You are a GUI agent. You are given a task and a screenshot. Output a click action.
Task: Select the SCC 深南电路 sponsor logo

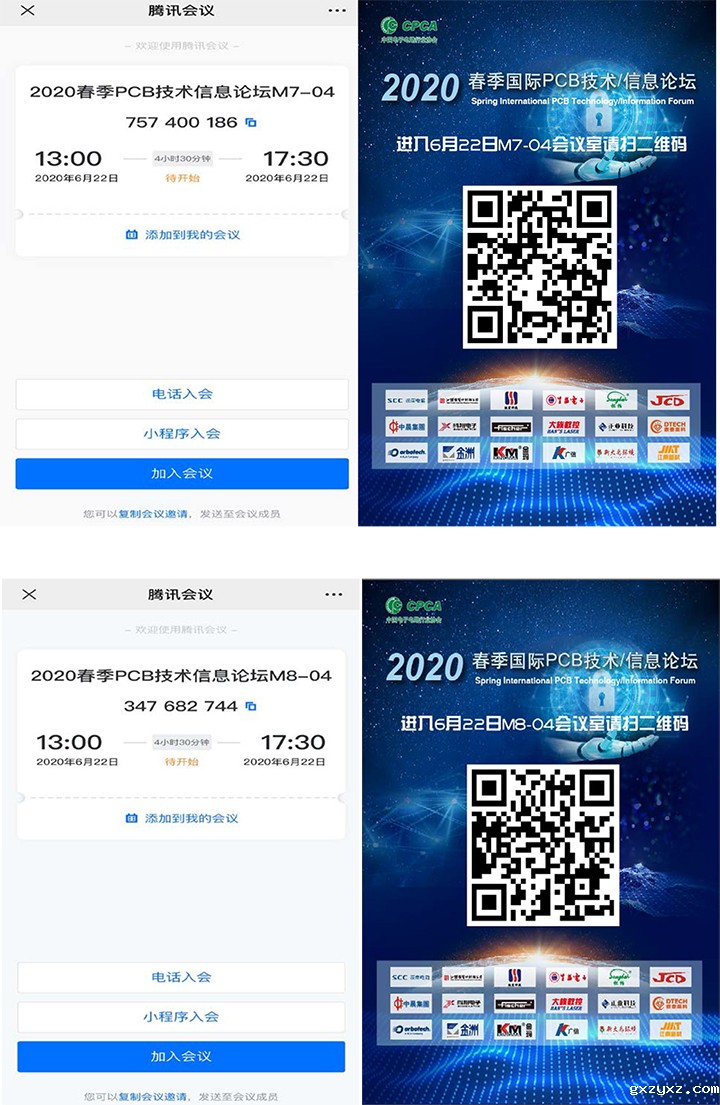[x=406, y=399]
